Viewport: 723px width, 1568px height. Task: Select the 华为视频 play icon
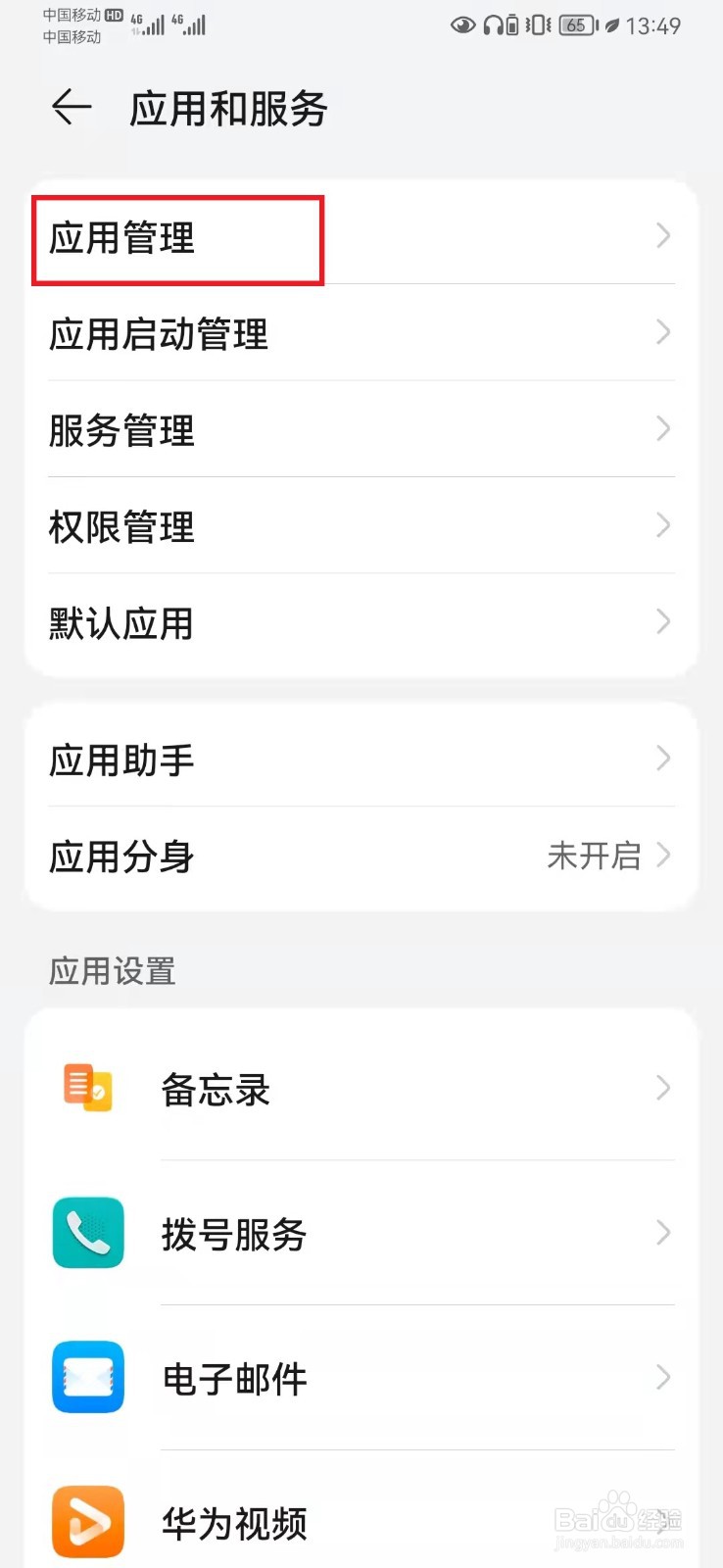(x=87, y=1520)
